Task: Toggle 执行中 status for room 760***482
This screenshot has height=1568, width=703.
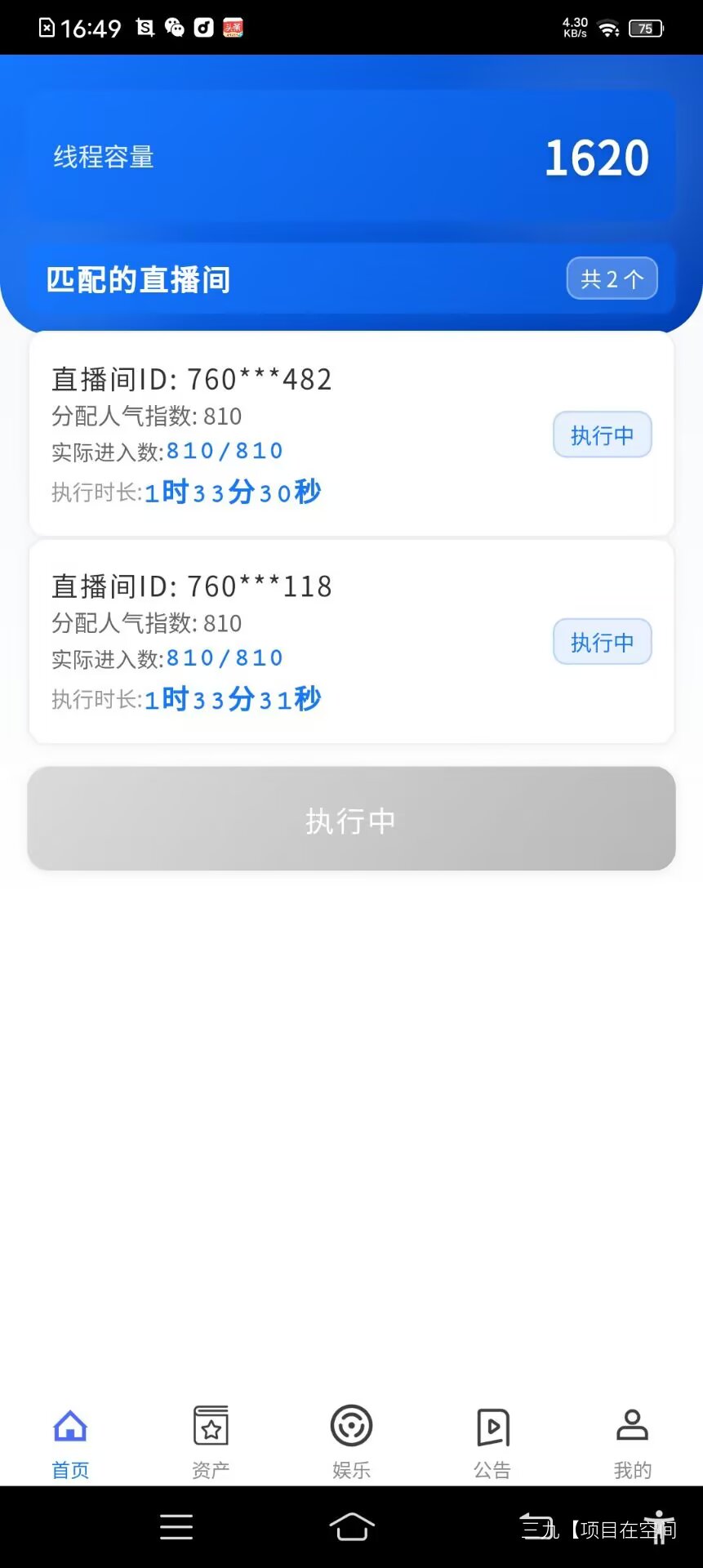Action: (602, 435)
